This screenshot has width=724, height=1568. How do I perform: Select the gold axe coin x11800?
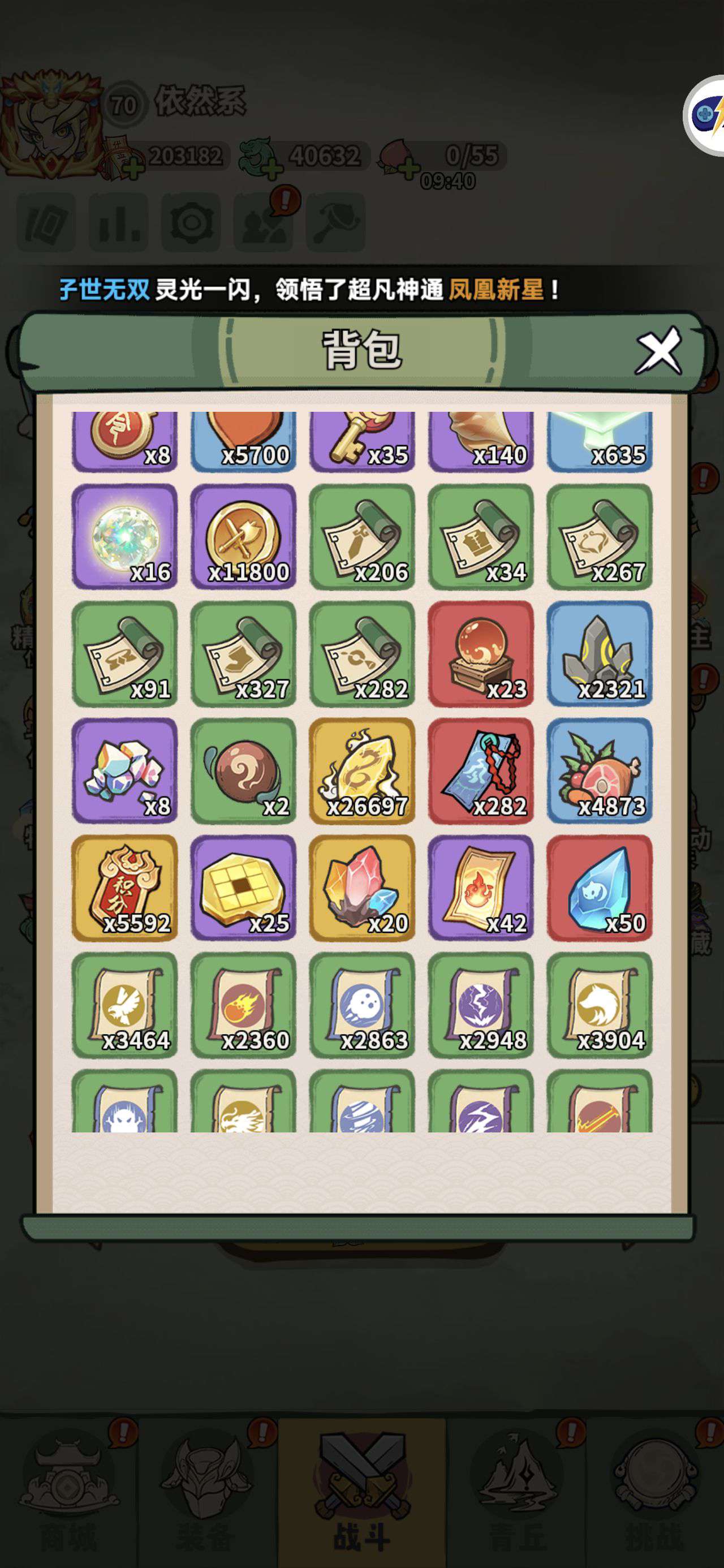click(244, 537)
